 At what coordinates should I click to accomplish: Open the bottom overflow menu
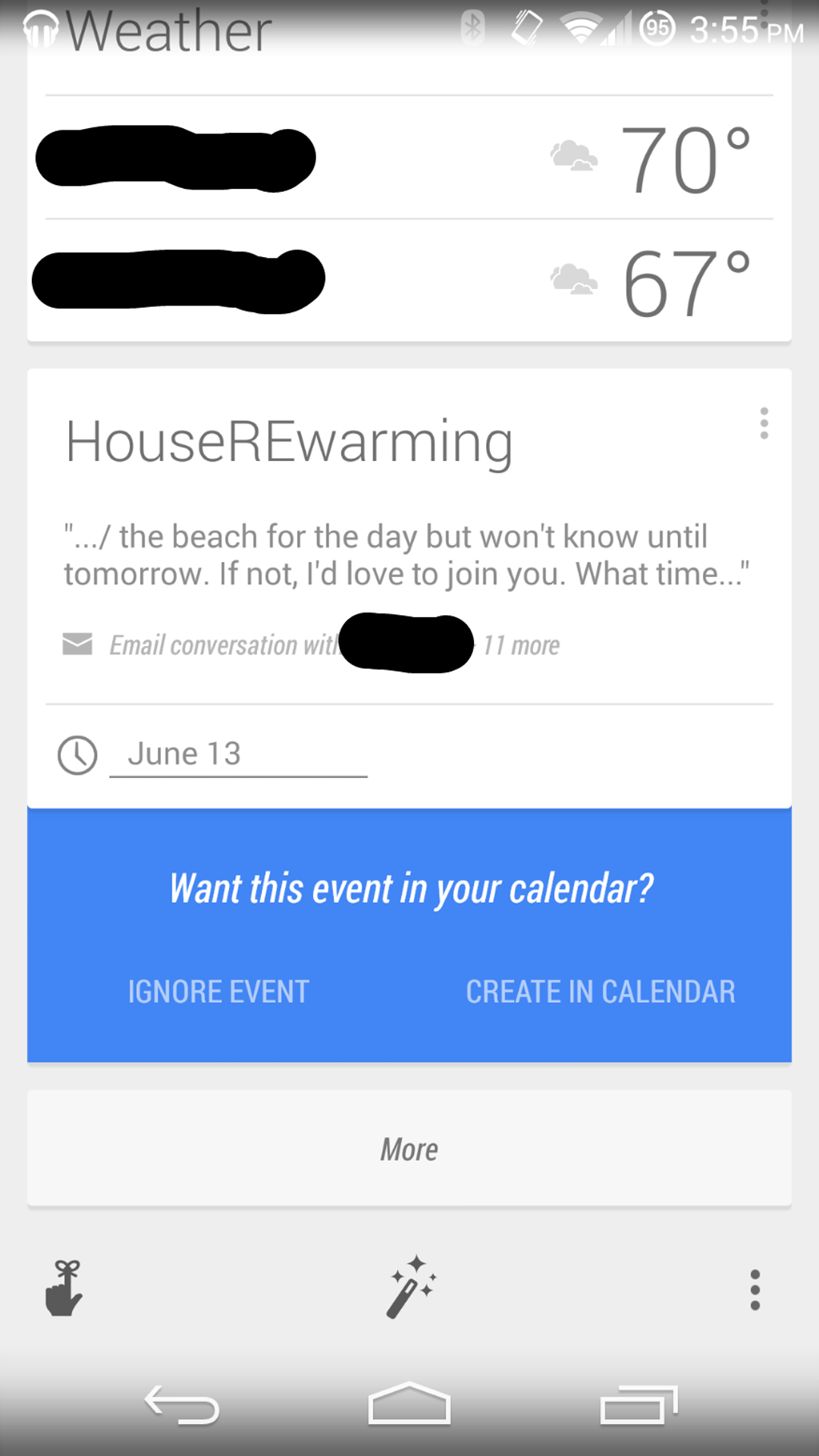click(x=755, y=1290)
